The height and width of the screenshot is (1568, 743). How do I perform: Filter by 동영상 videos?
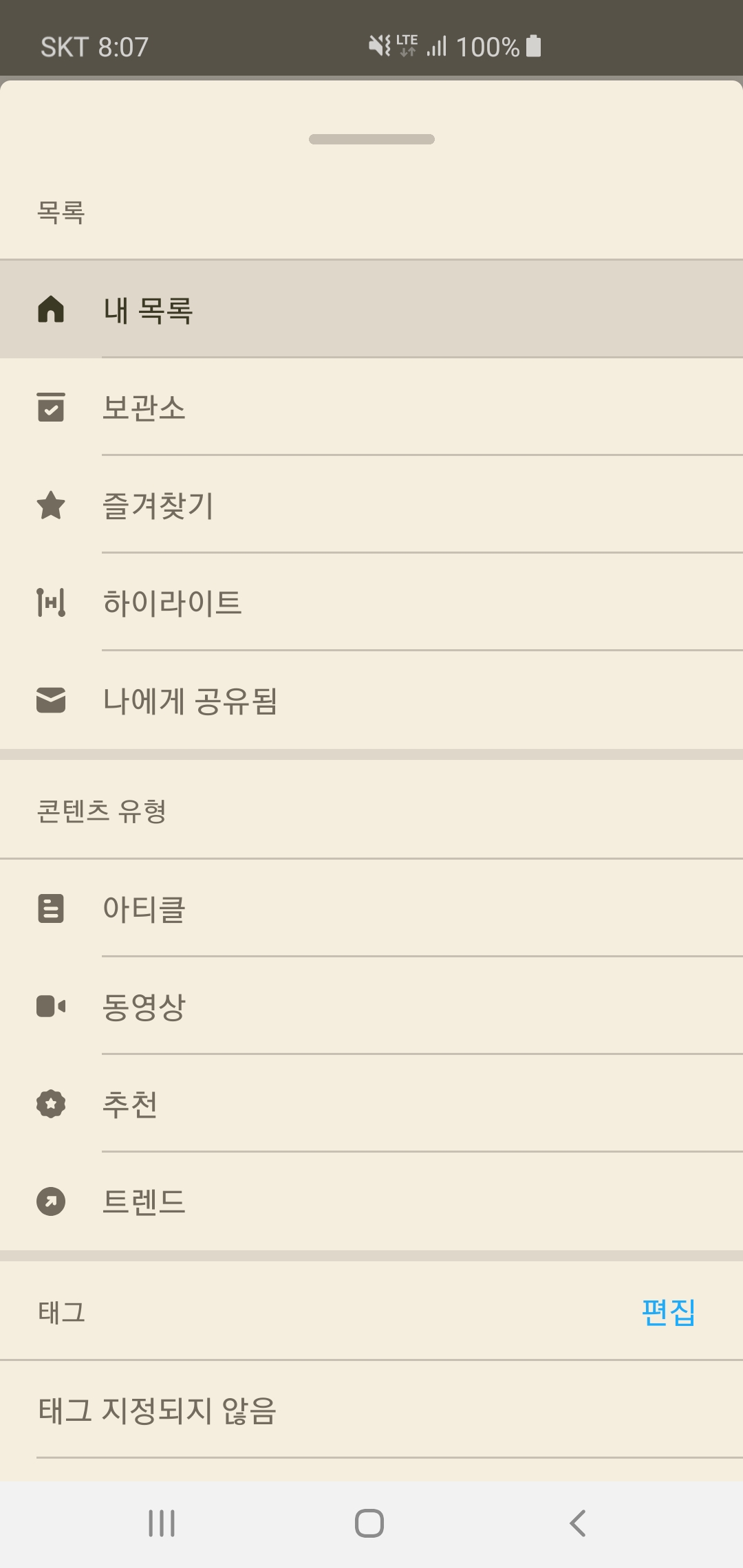click(371, 1005)
